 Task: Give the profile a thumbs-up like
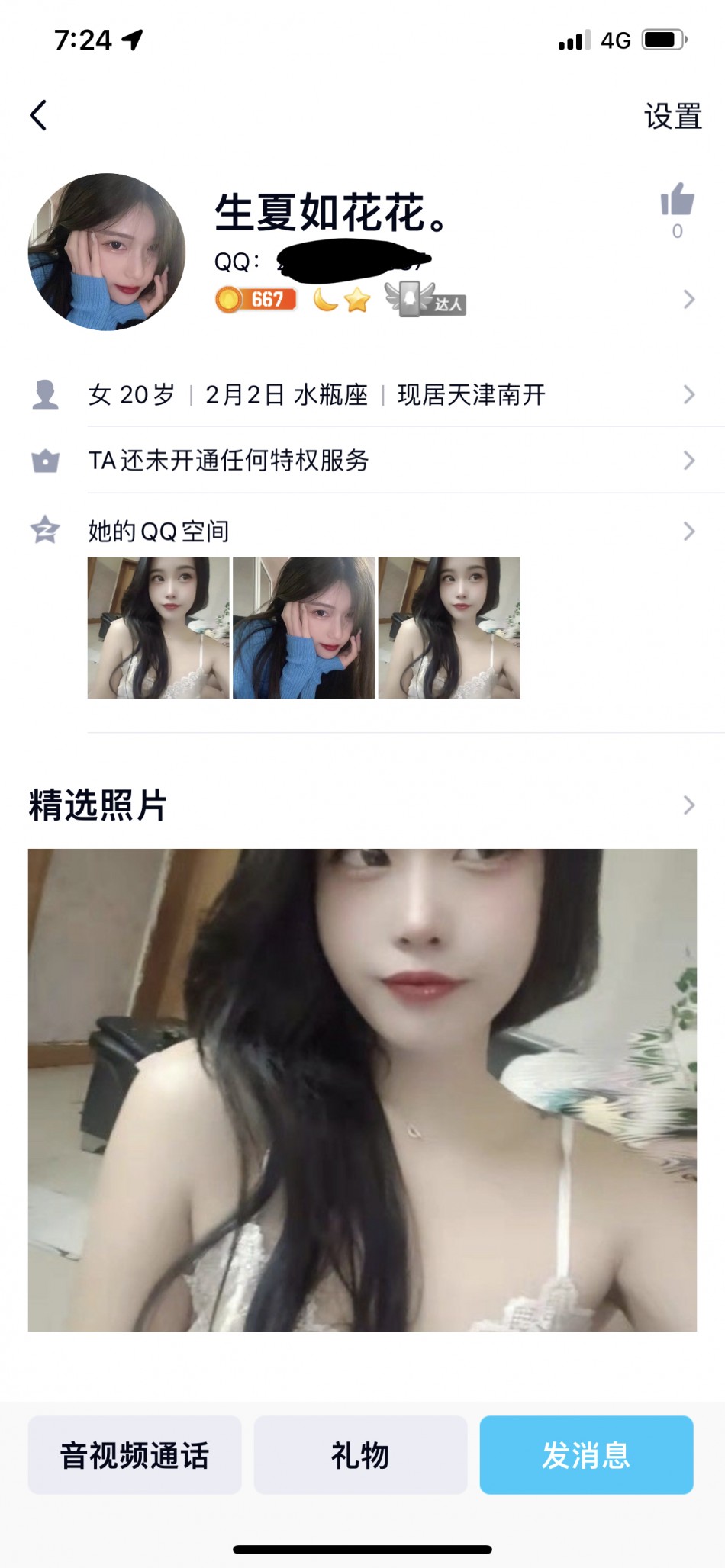coord(677,201)
